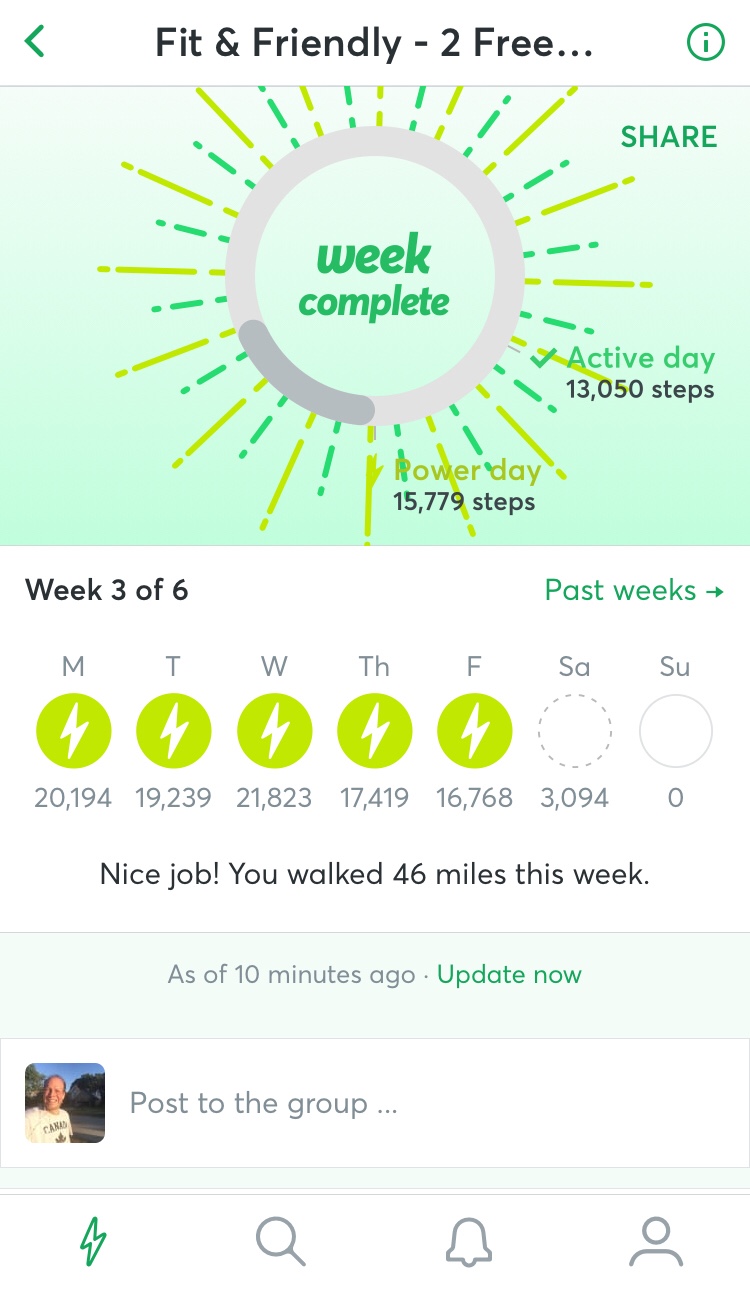Tap Update now to refresh steps

point(509,974)
